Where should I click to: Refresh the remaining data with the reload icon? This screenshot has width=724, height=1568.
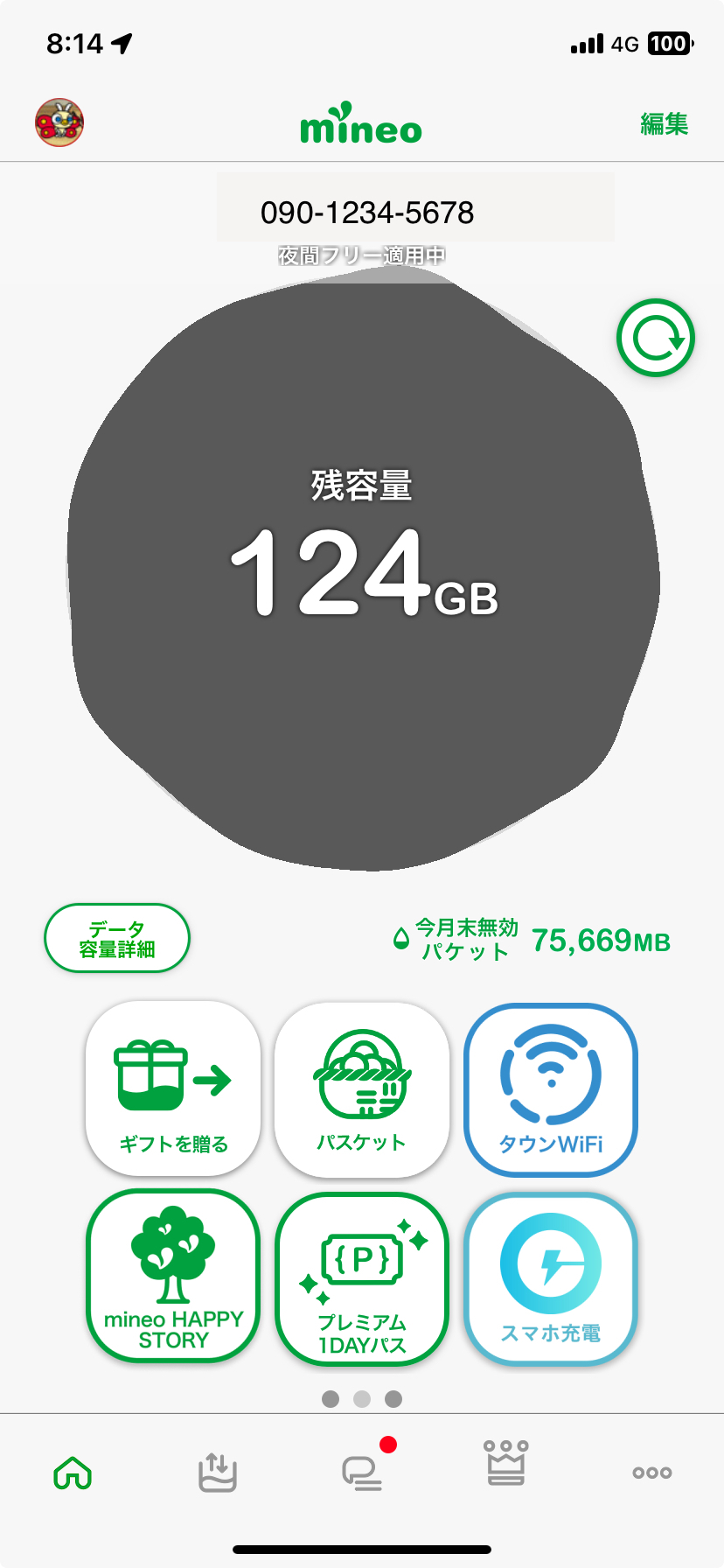coord(656,339)
